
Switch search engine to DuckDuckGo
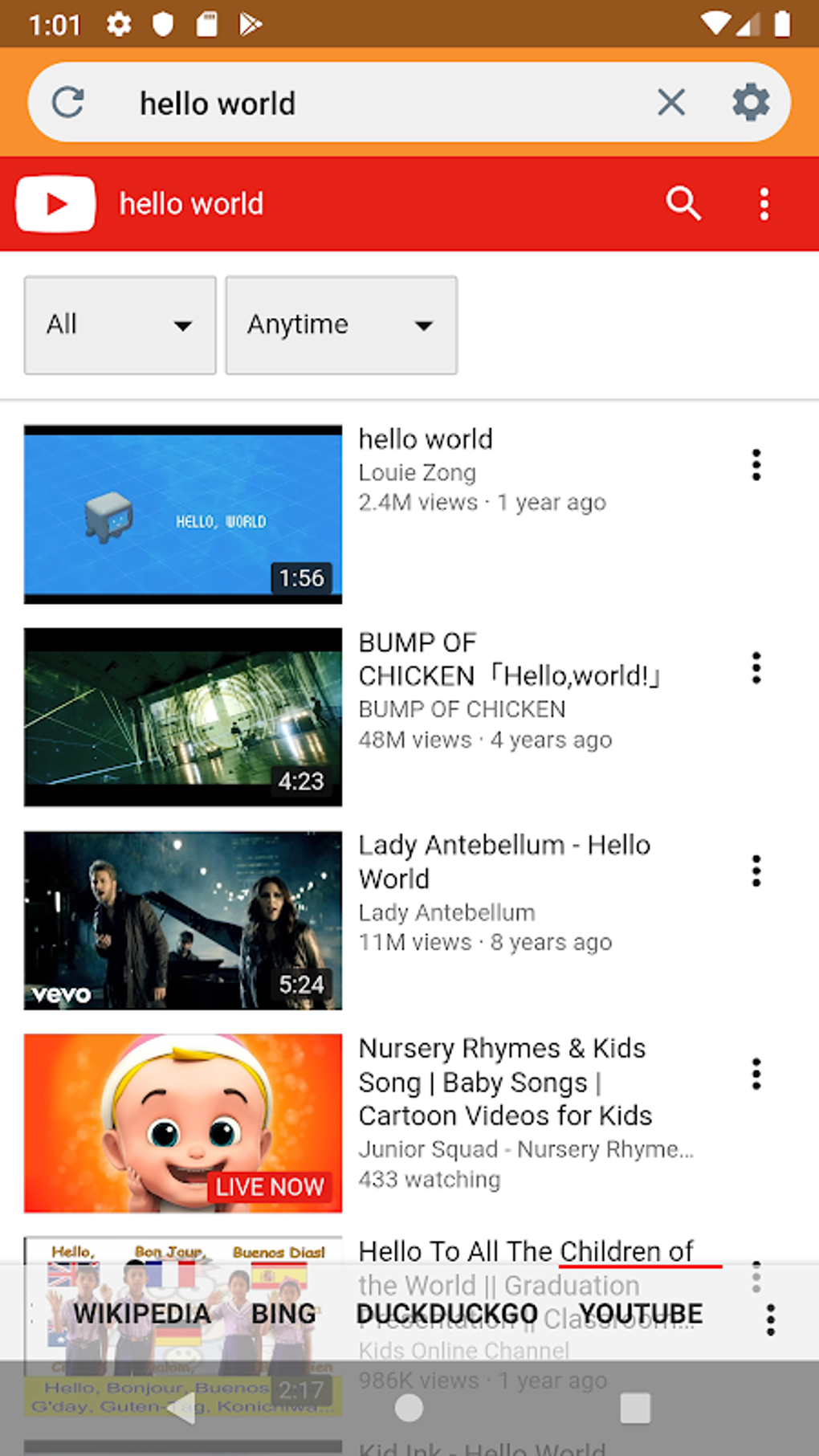point(446,1314)
